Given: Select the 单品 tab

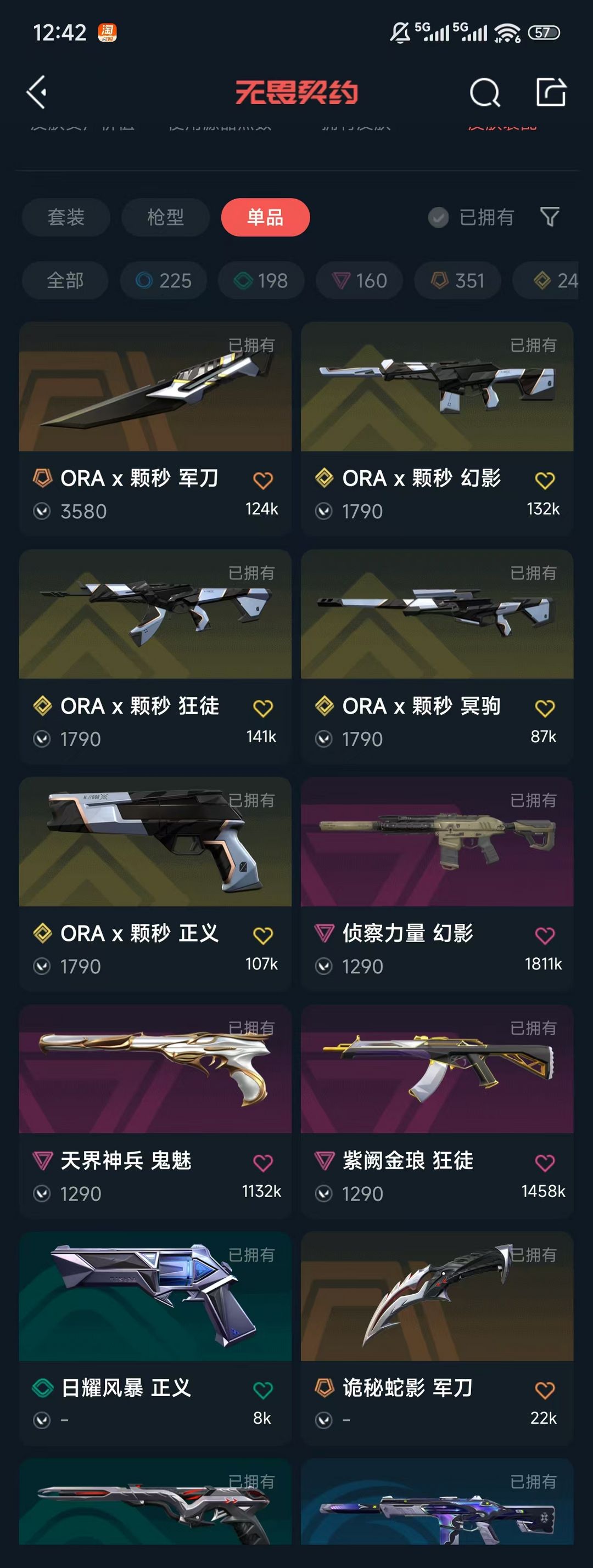Looking at the screenshot, I should [265, 217].
